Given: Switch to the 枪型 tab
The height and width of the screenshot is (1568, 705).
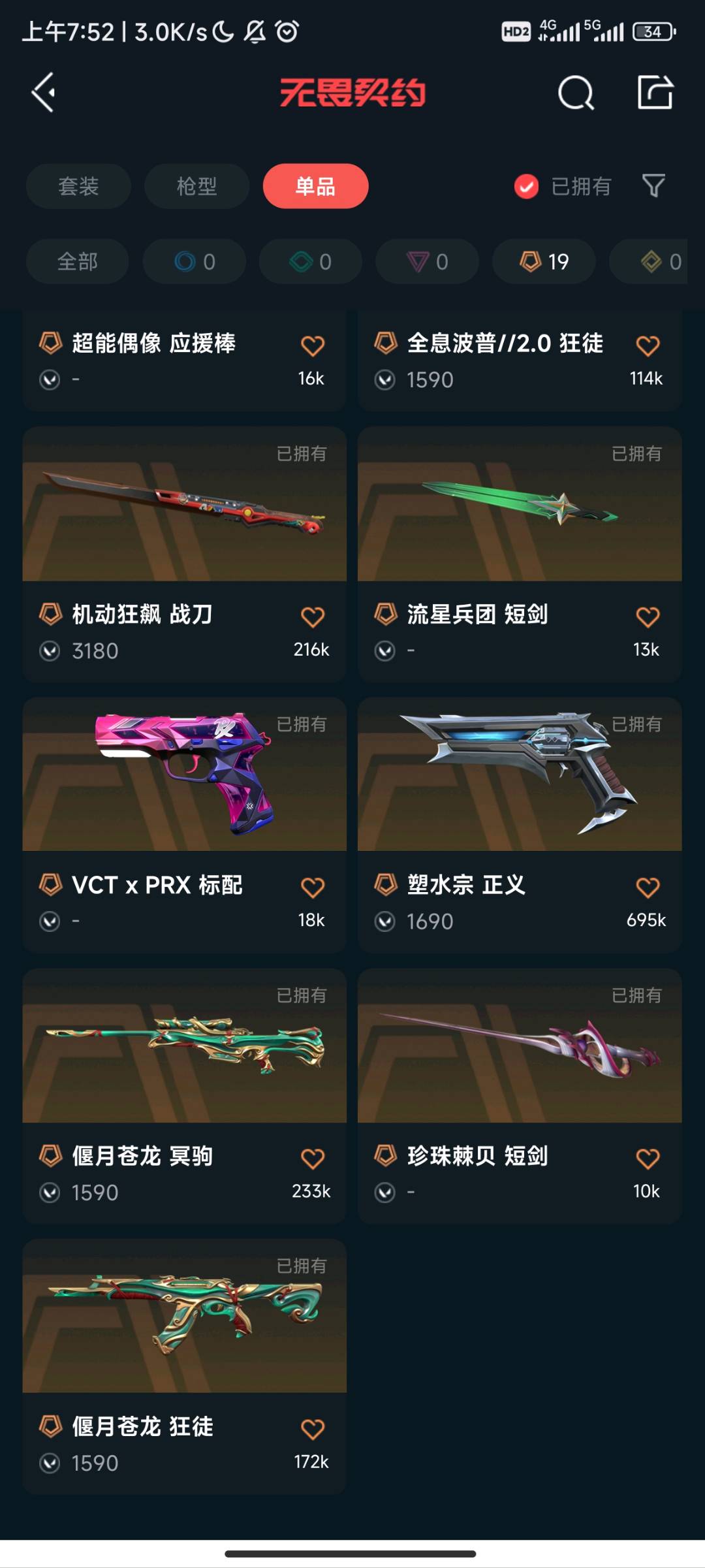Looking at the screenshot, I should tap(196, 186).
